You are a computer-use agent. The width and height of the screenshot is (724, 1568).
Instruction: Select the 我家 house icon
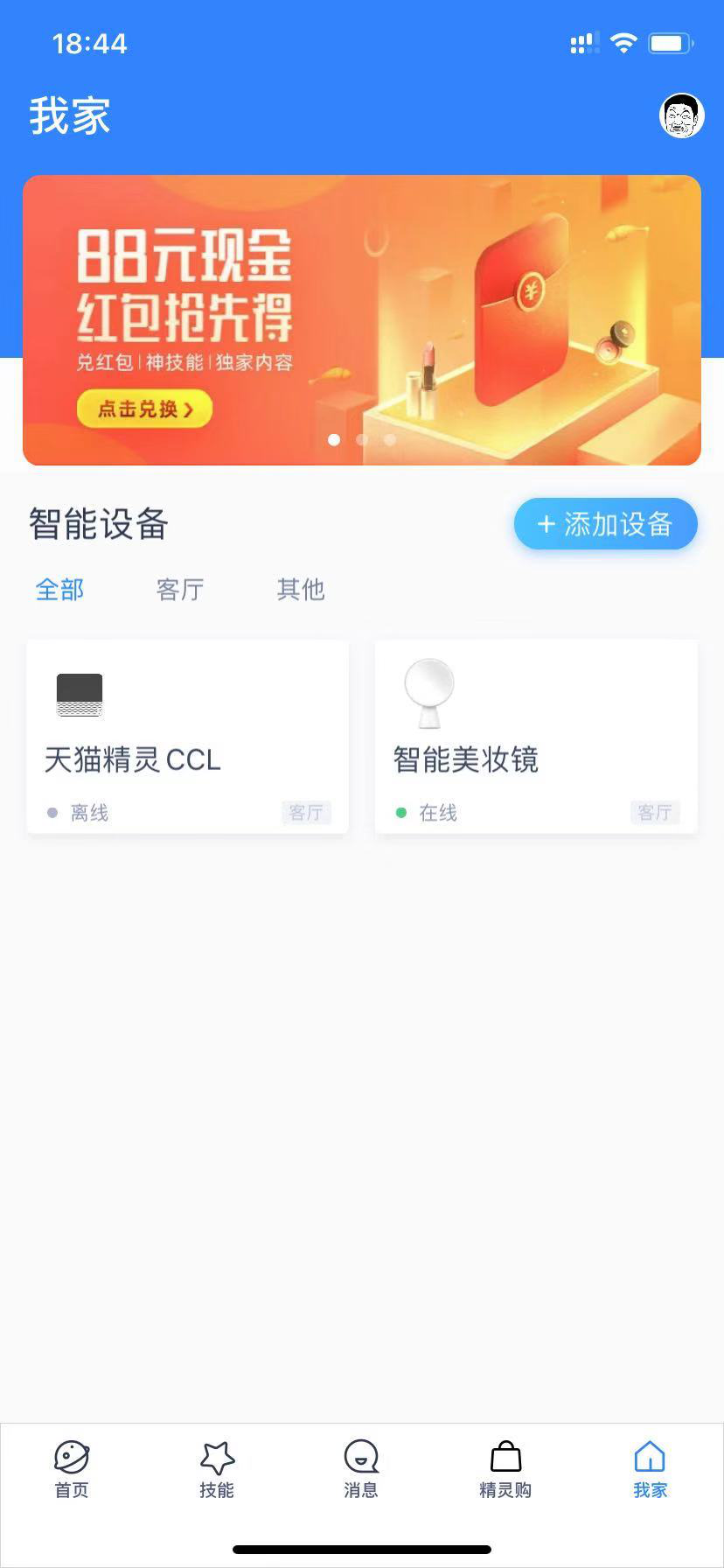[651, 1455]
